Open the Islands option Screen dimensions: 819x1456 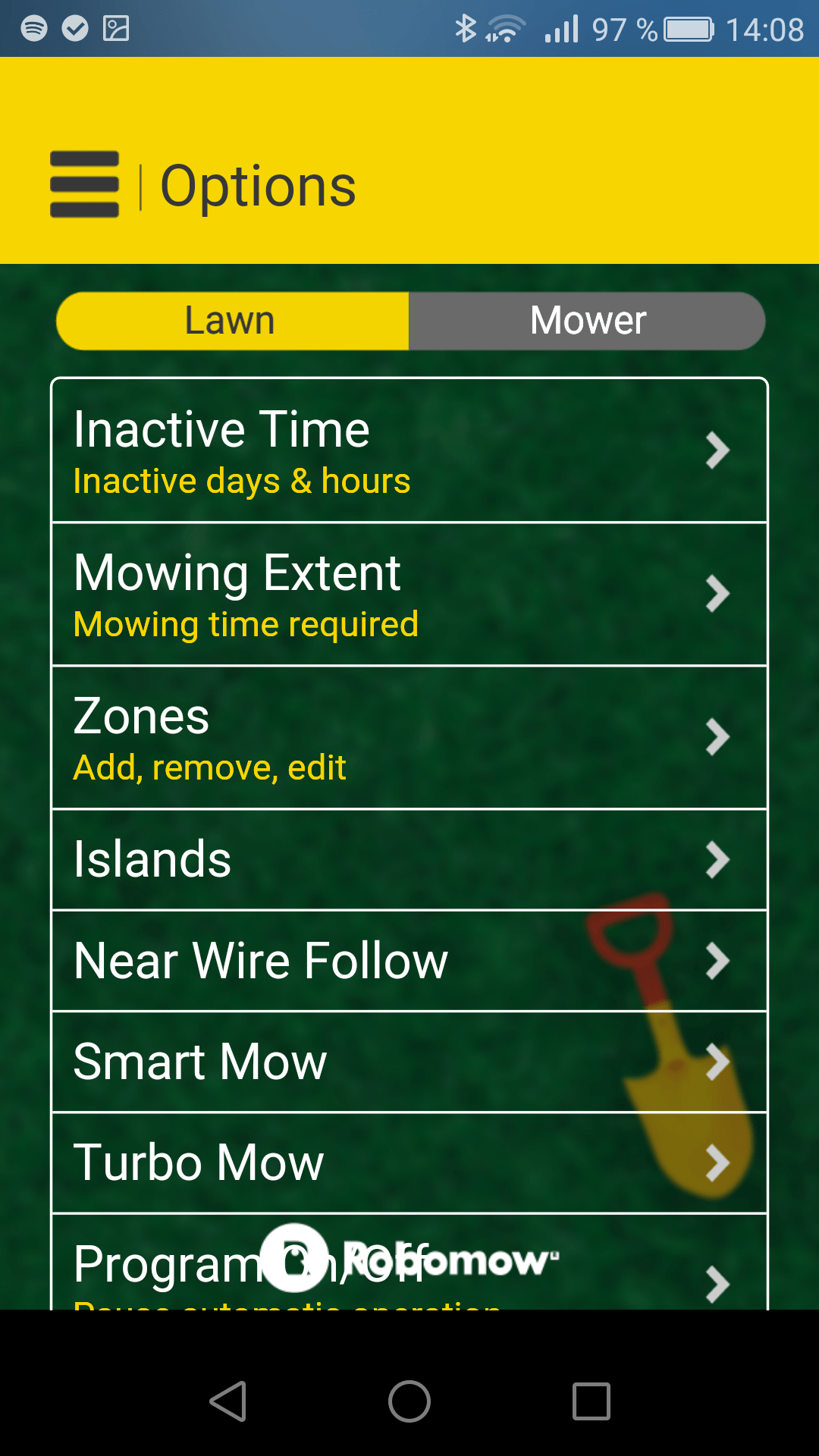(x=409, y=860)
